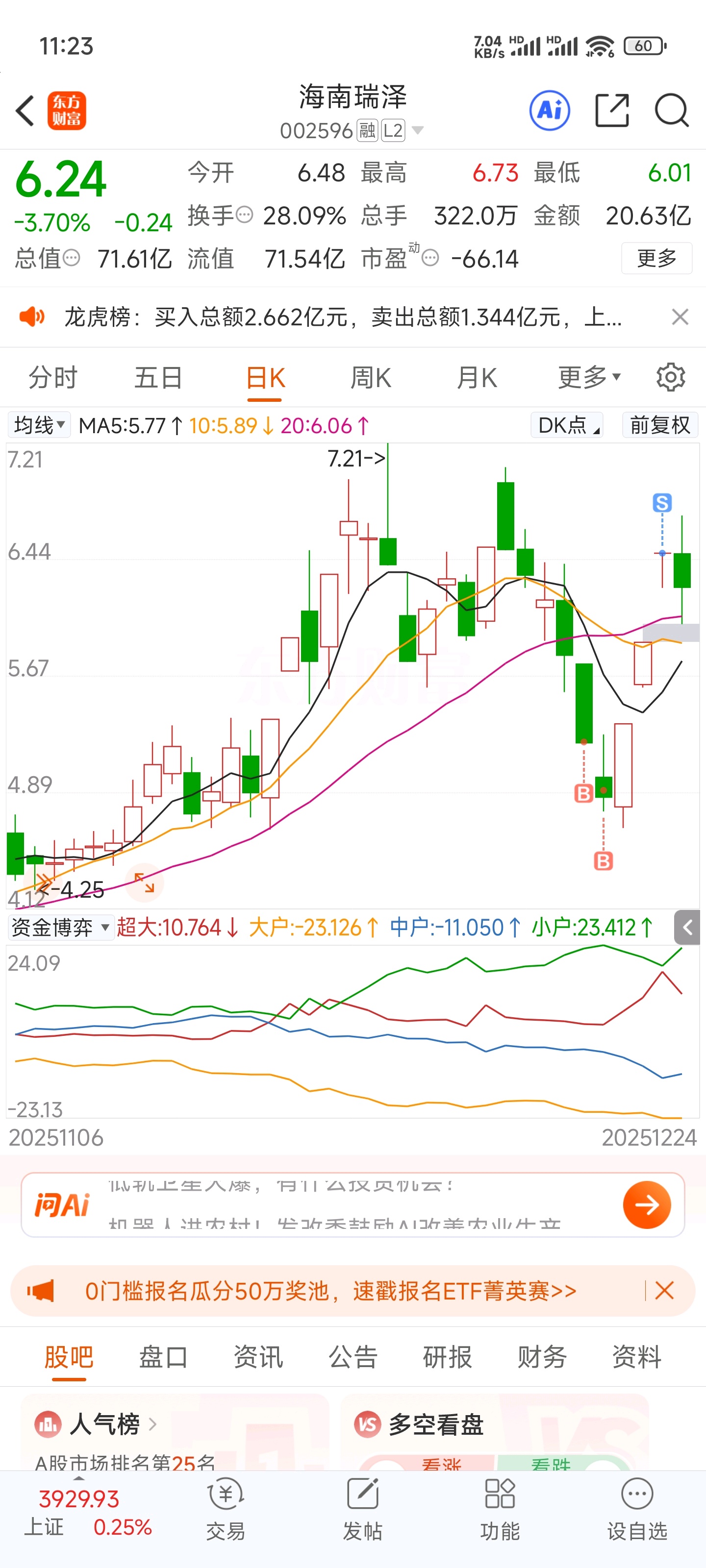Open the 均线 indicator dropdown
Image resolution: width=706 pixels, height=1568 pixels.
click(39, 425)
